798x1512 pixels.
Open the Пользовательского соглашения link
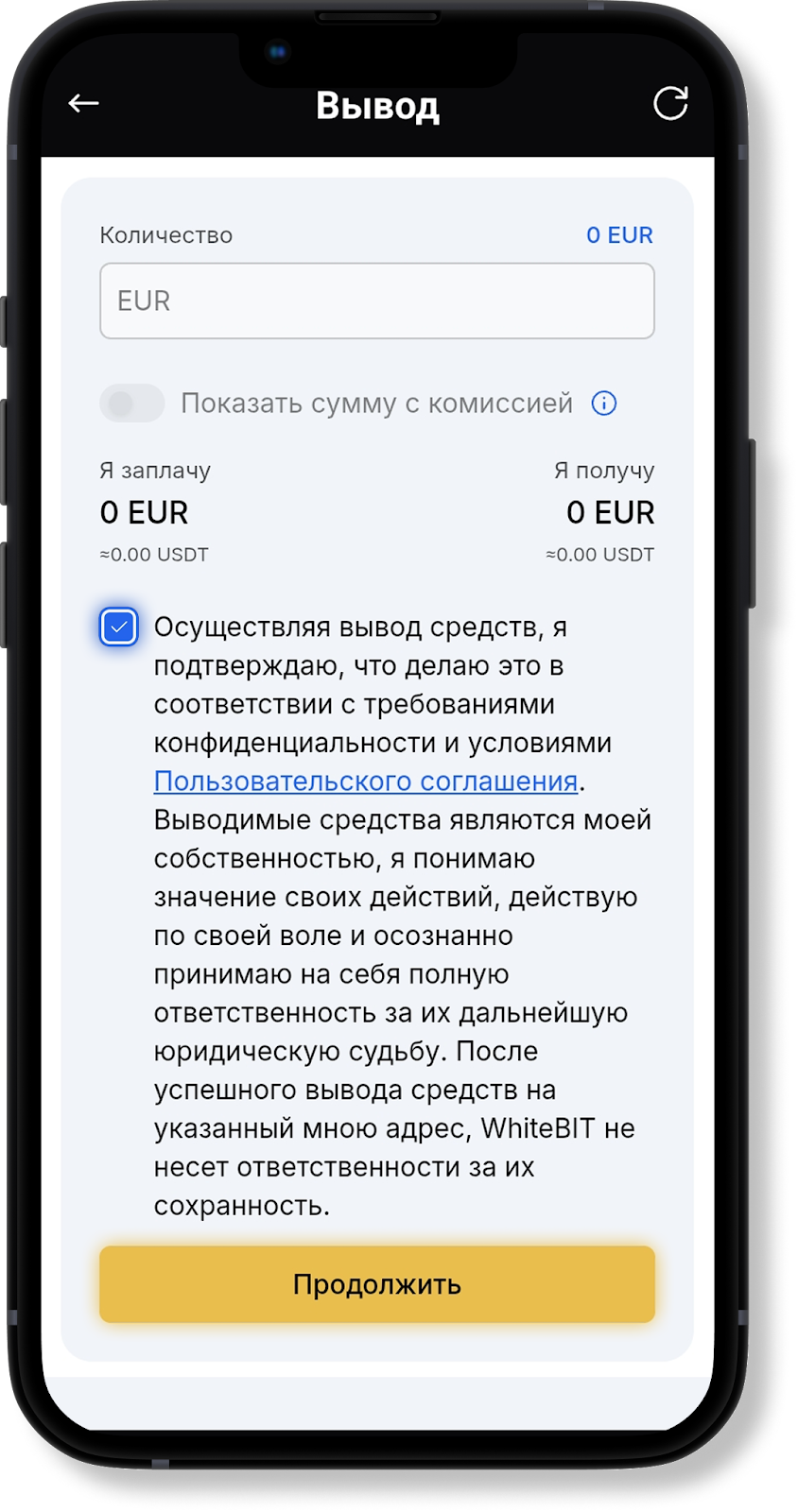point(365,782)
